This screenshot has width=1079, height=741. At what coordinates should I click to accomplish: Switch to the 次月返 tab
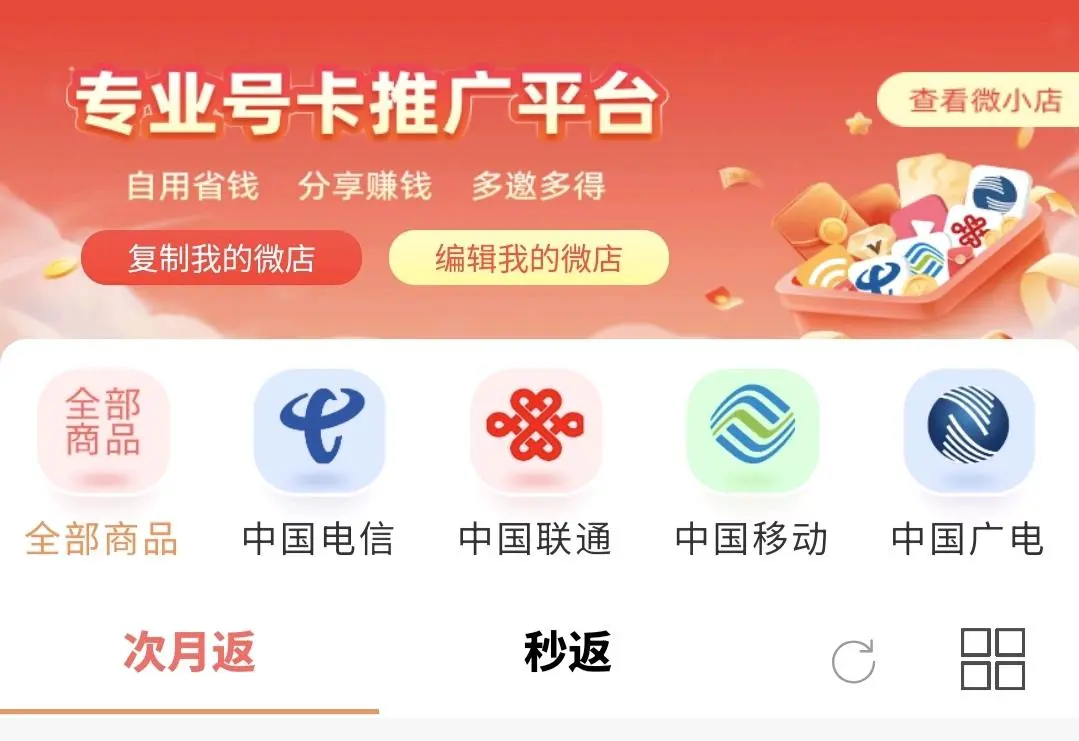[189, 653]
